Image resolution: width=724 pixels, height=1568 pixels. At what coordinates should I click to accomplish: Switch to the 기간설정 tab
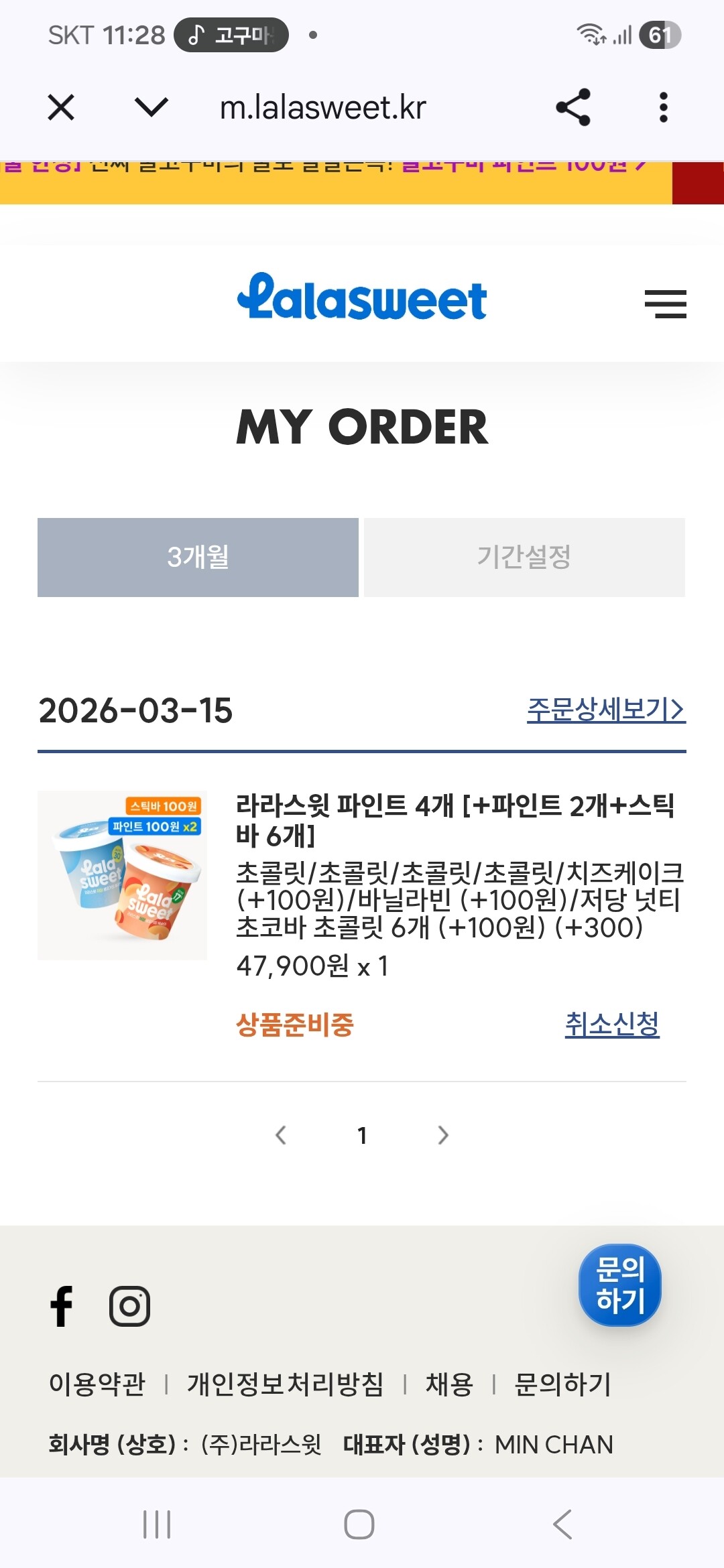pos(524,557)
